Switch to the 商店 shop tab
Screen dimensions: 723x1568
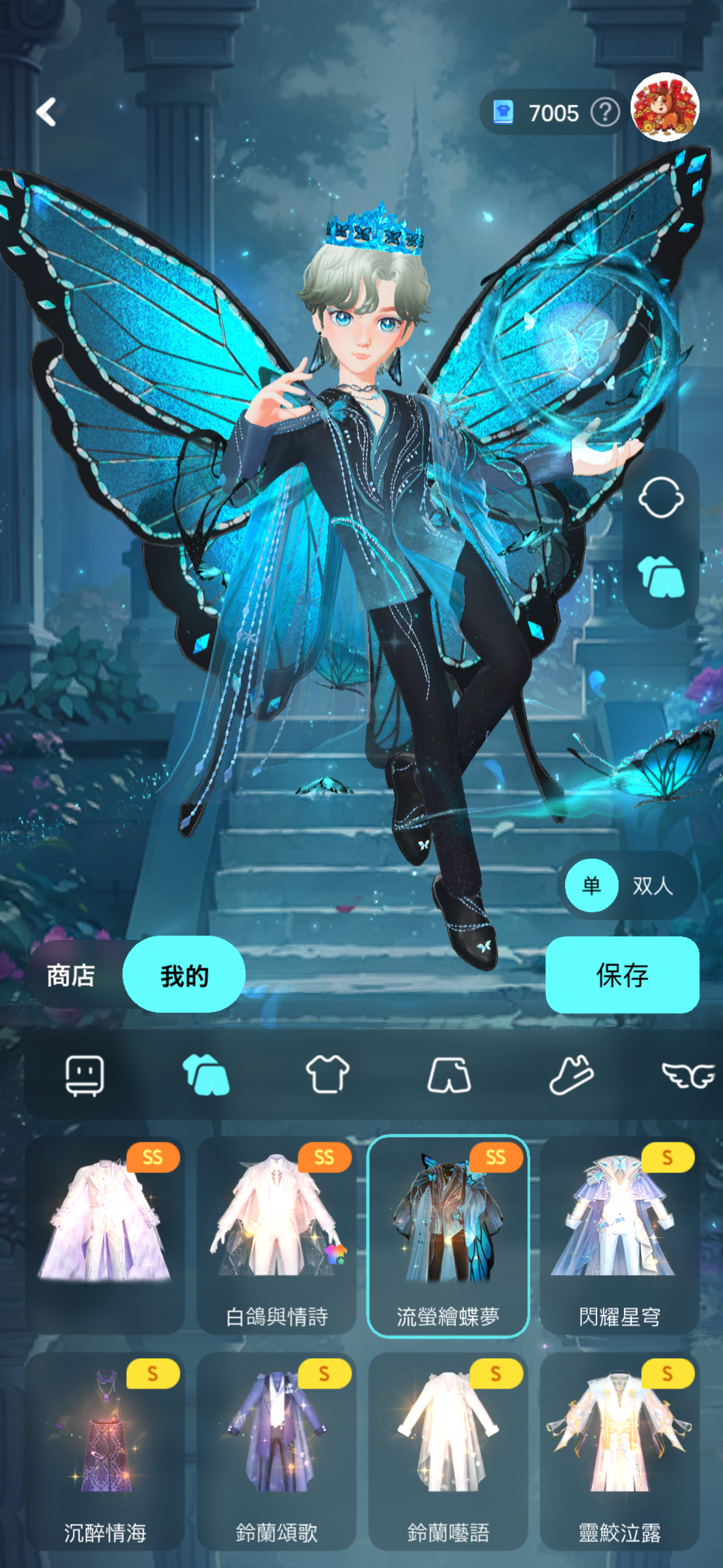[71, 975]
